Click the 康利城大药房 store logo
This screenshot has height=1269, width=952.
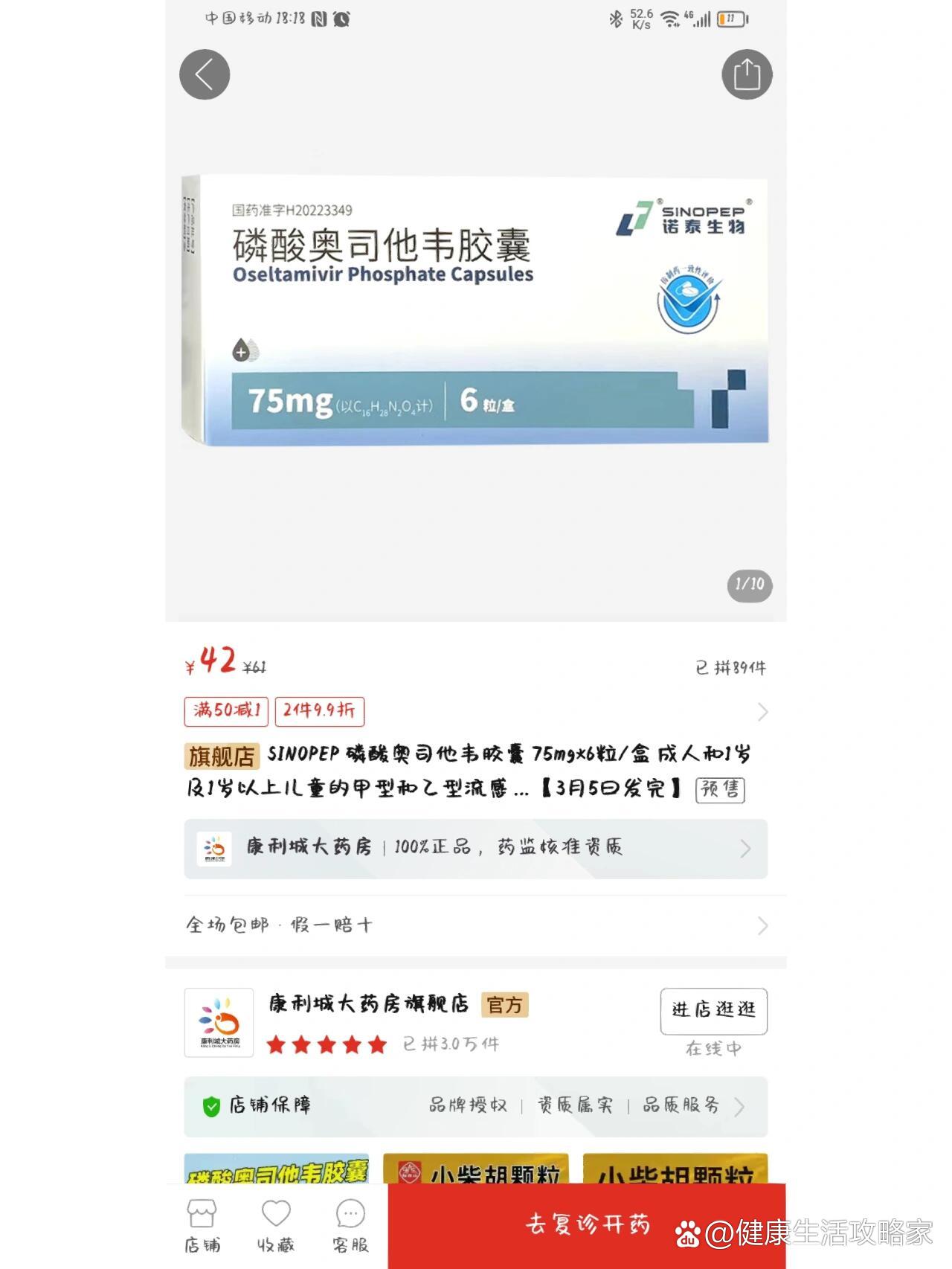coord(219,1024)
